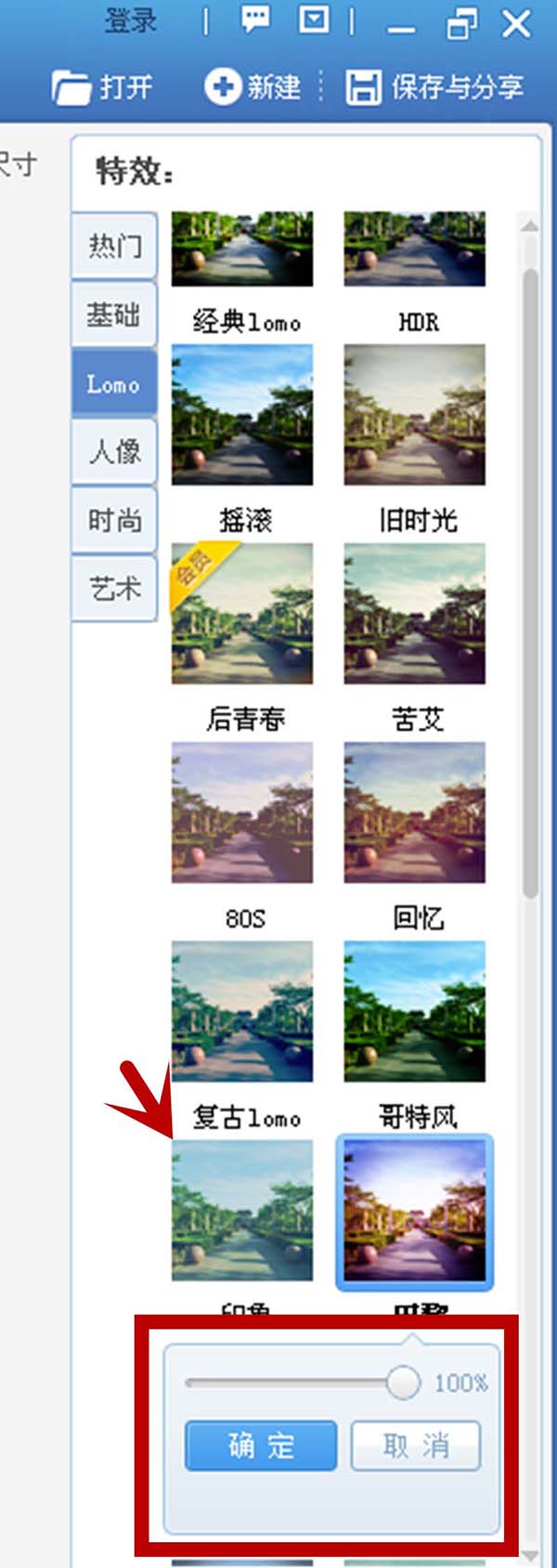557x1568 pixels.
Task: Open the feedback speech-bubble icon
Action: pyautogui.click(x=255, y=19)
